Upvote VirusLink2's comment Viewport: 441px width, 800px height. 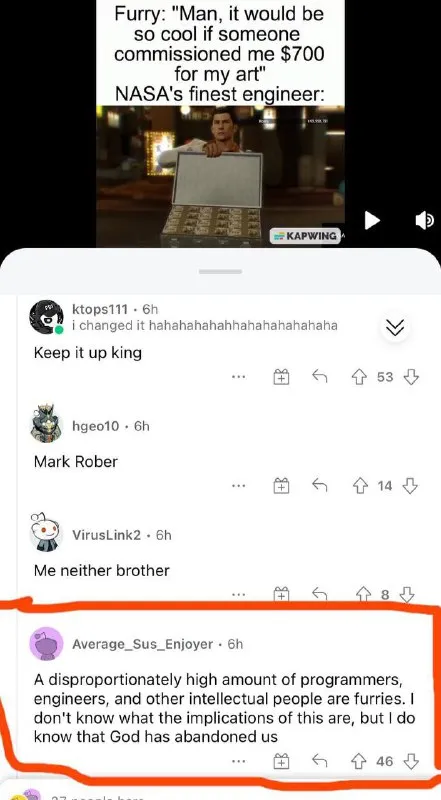pyautogui.click(x=362, y=594)
